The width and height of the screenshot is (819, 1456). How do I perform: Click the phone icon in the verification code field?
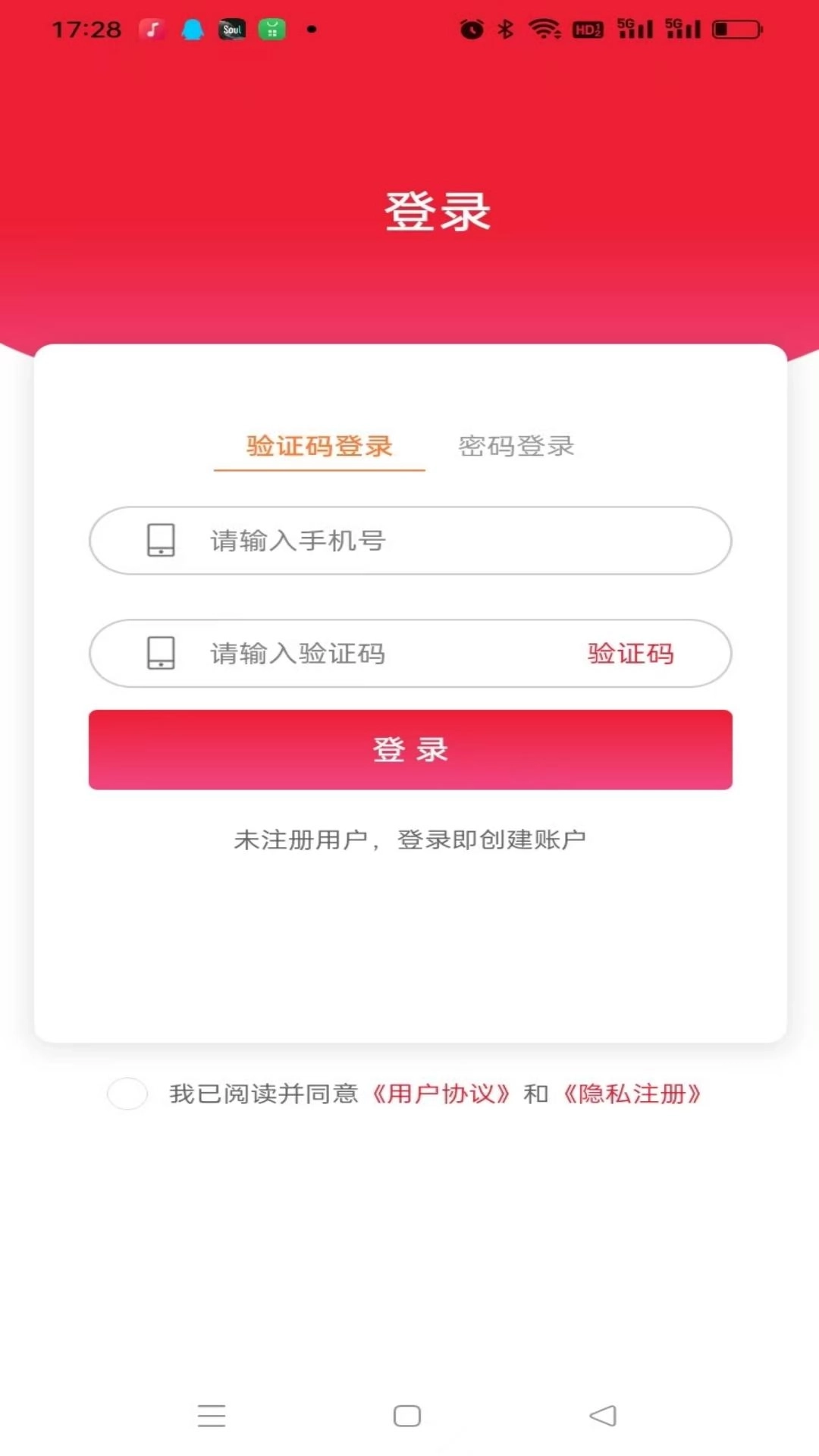pyautogui.click(x=160, y=653)
